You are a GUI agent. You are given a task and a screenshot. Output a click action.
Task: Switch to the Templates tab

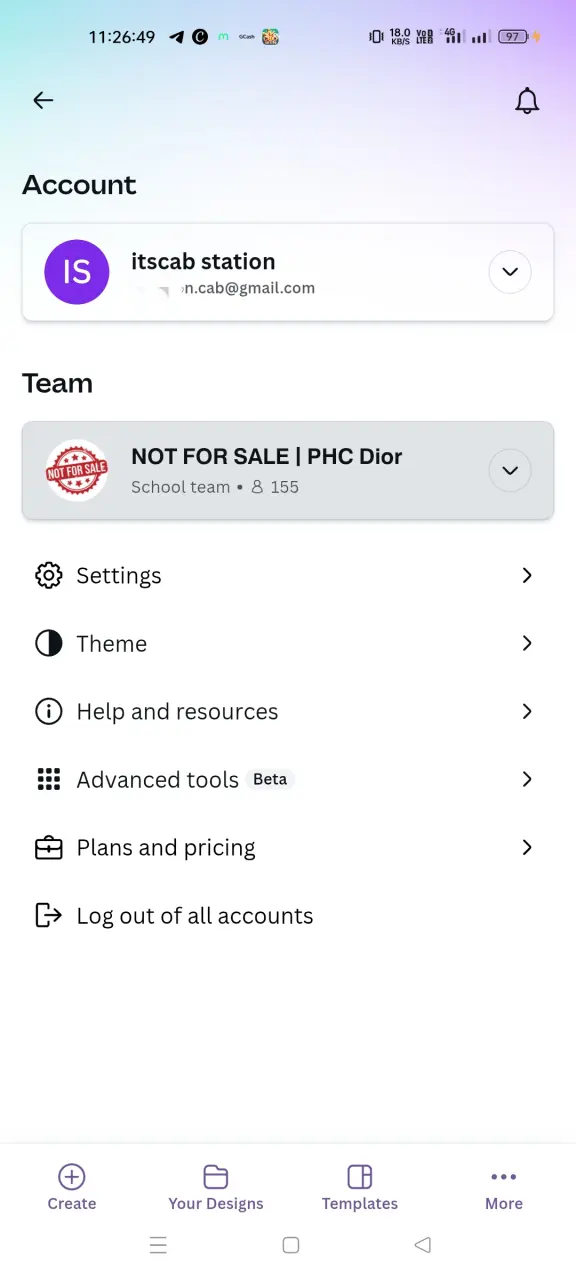point(360,1187)
